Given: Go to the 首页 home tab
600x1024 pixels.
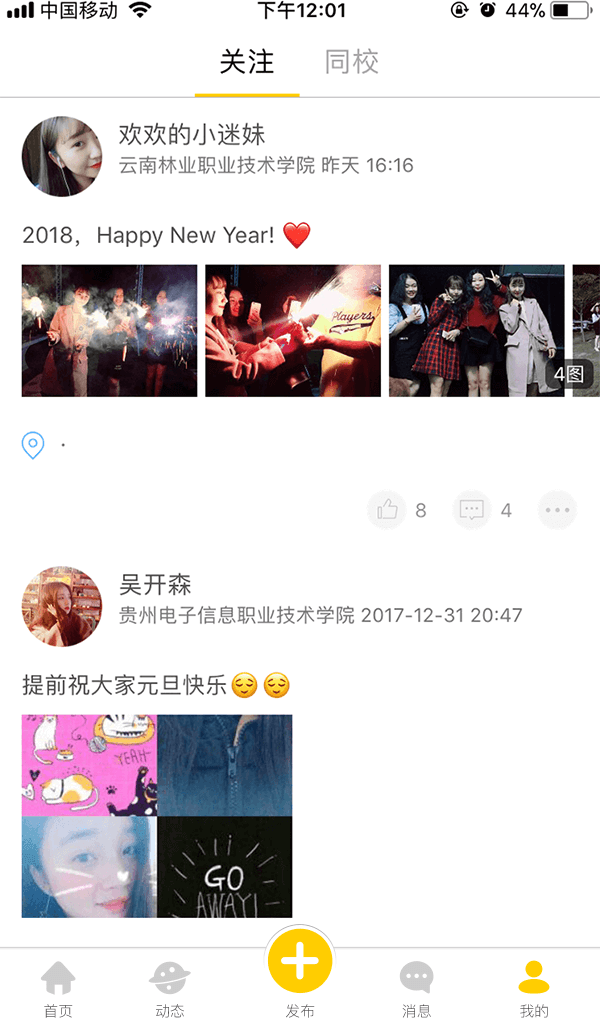Looking at the screenshot, I should coord(58,988).
